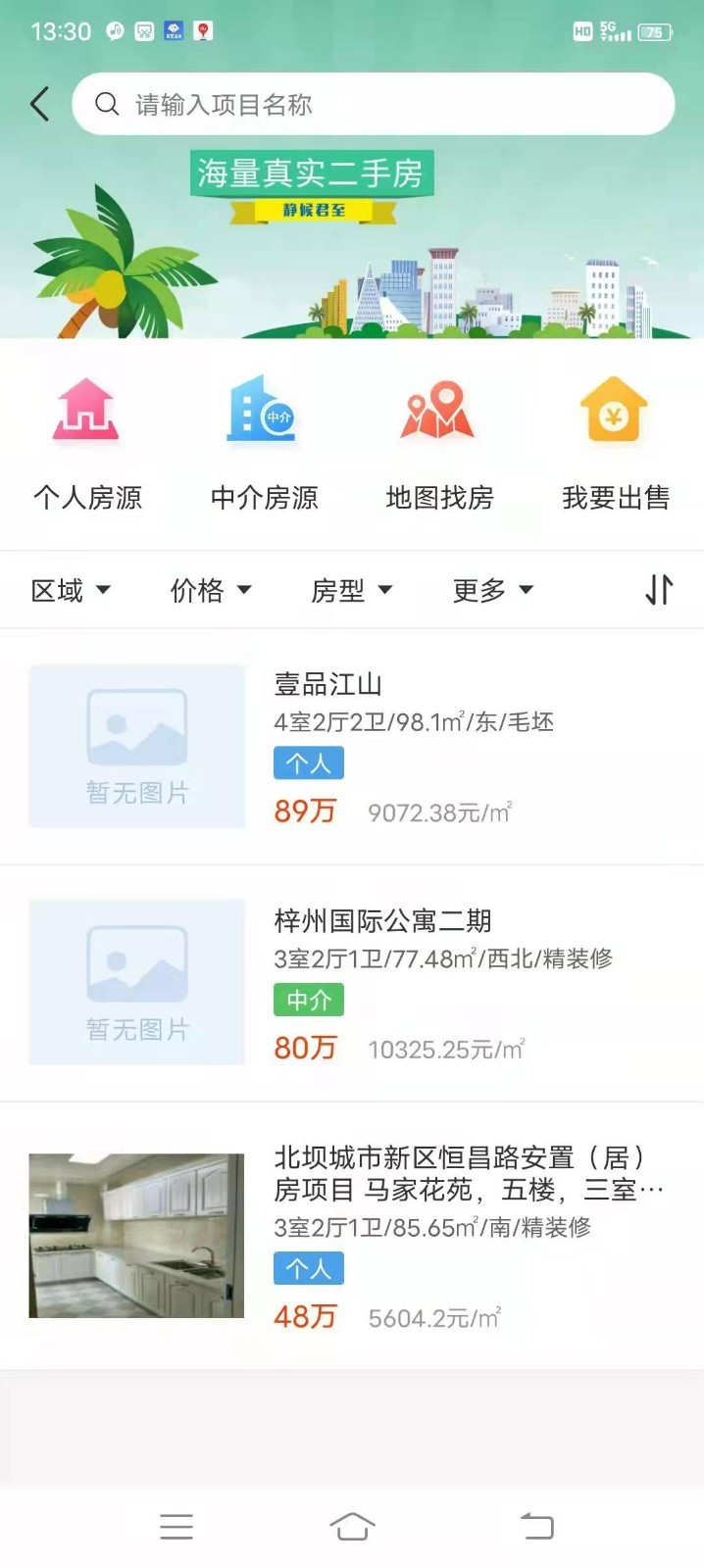Expand the 区域 filter dropdown
Image resolution: width=704 pixels, height=1568 pixels.
[x=71, y=590]
